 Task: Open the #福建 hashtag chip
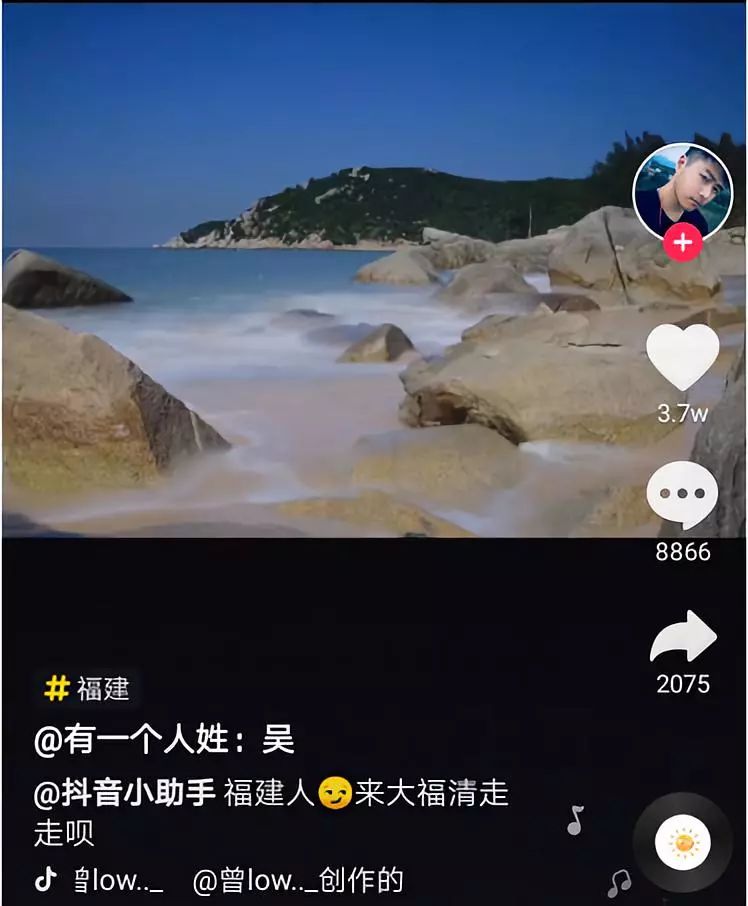click(x=86, y=688)
